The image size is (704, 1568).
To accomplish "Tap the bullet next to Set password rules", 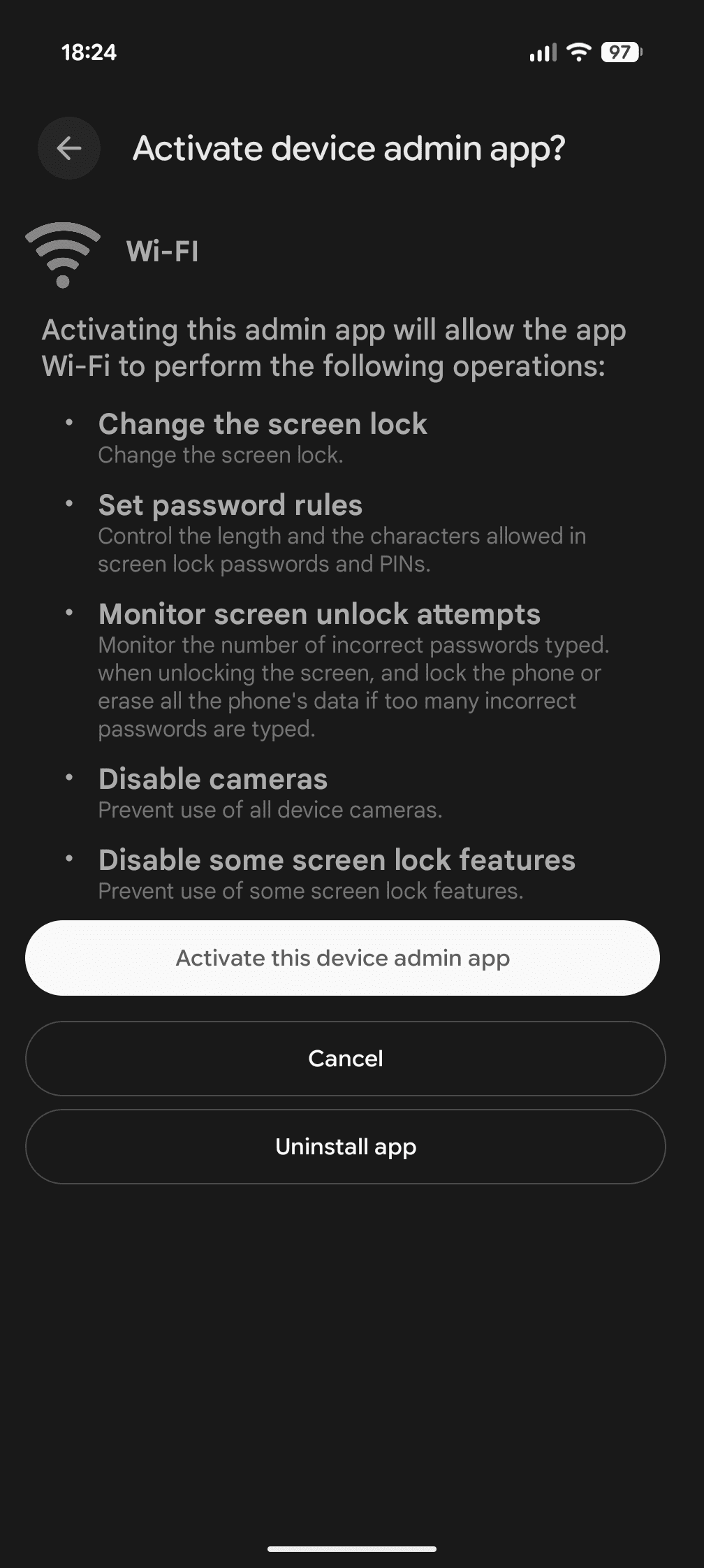I will coord(69,502).
